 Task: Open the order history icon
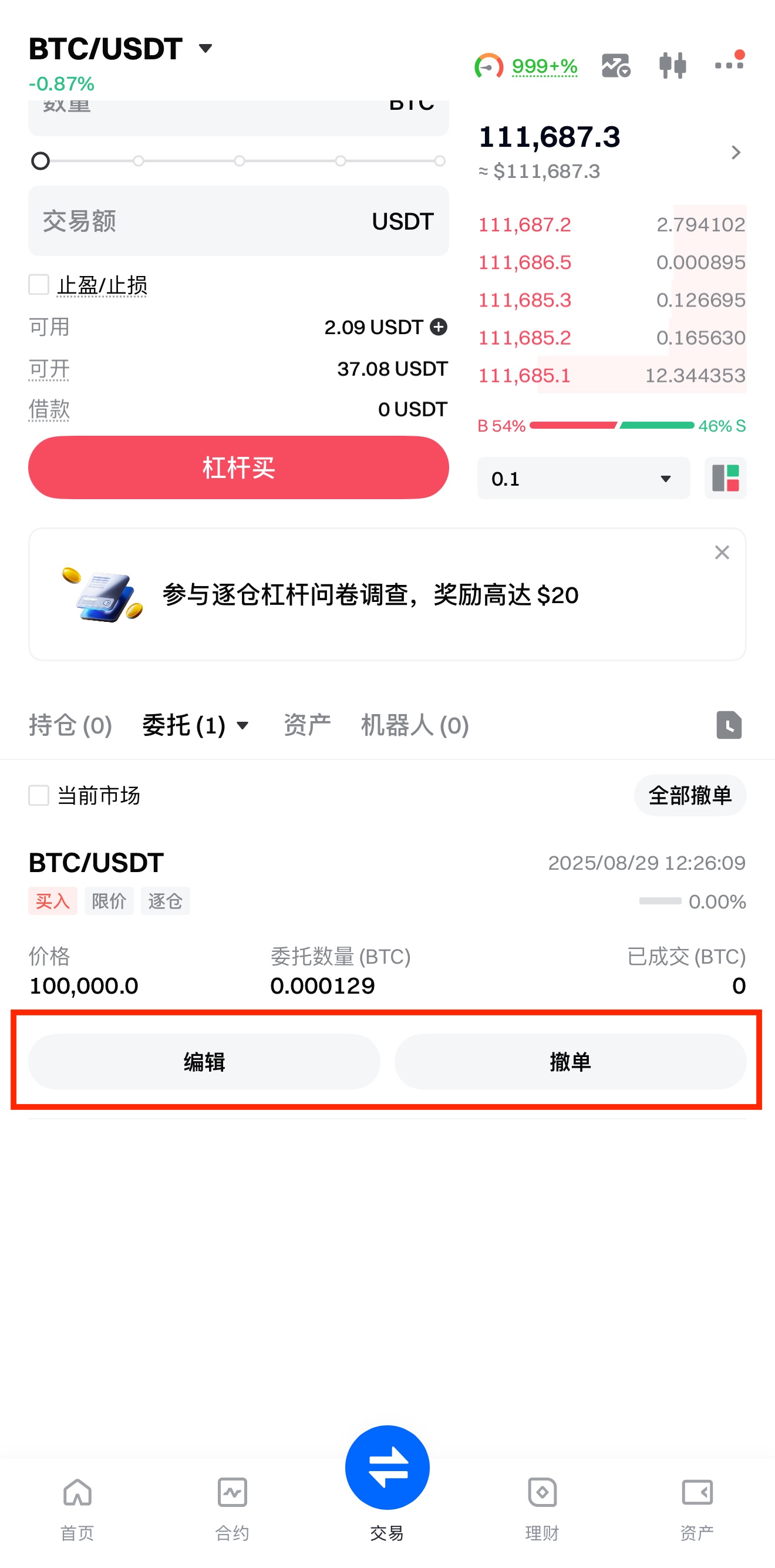click(x=729, y=725)
